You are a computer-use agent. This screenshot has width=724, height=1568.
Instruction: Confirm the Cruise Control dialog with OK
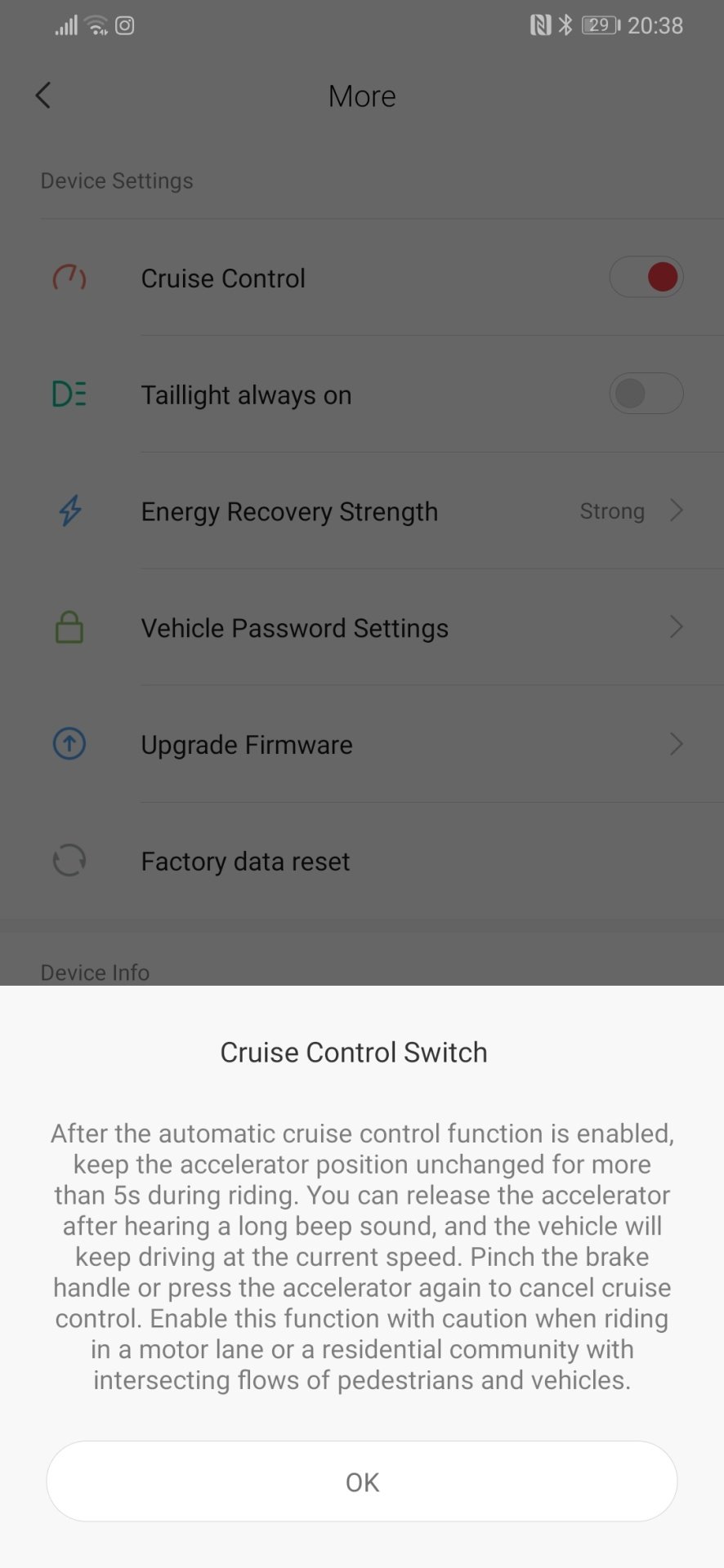[x=362, y=1481]
